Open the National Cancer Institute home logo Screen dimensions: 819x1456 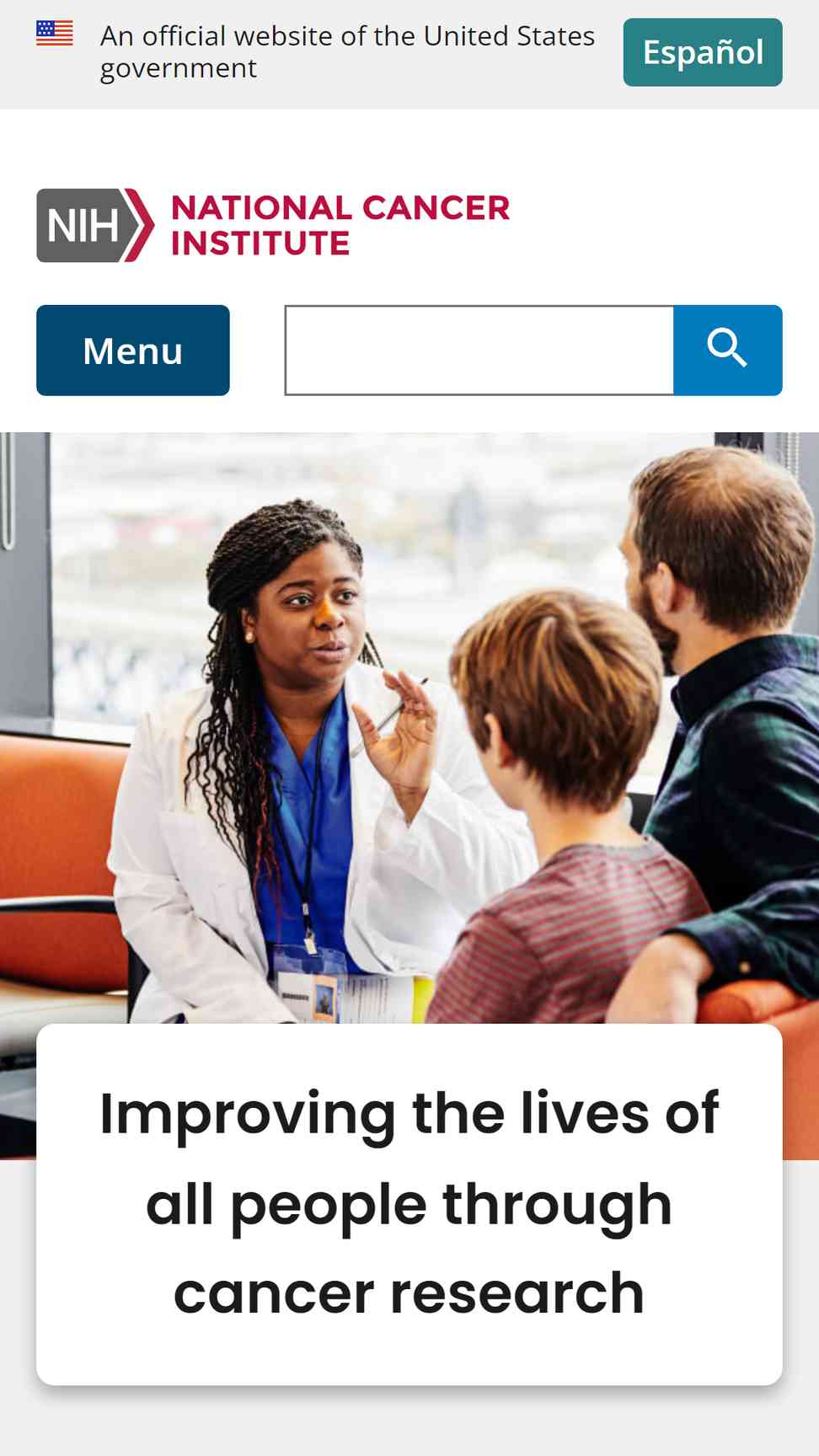point(273,225)
